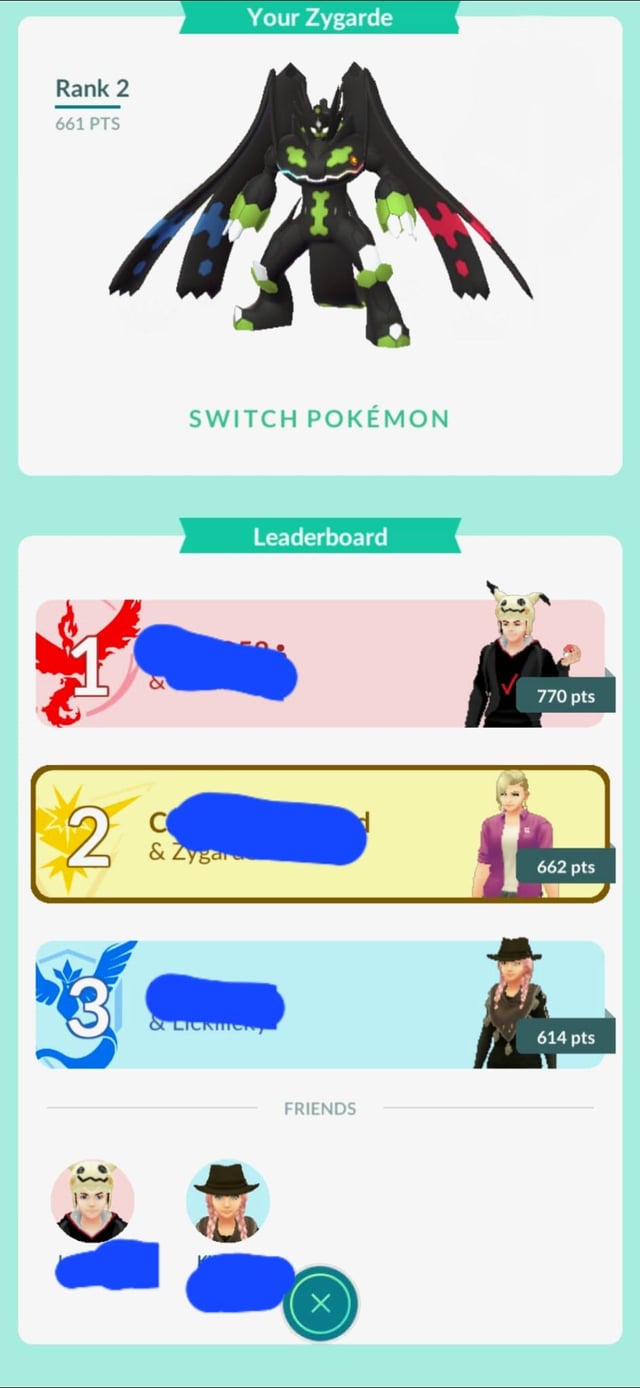Select friend avatar wearing Mimikyu hat
The width and height of the screenshot is (640, 1388).
coord(92,1201)
